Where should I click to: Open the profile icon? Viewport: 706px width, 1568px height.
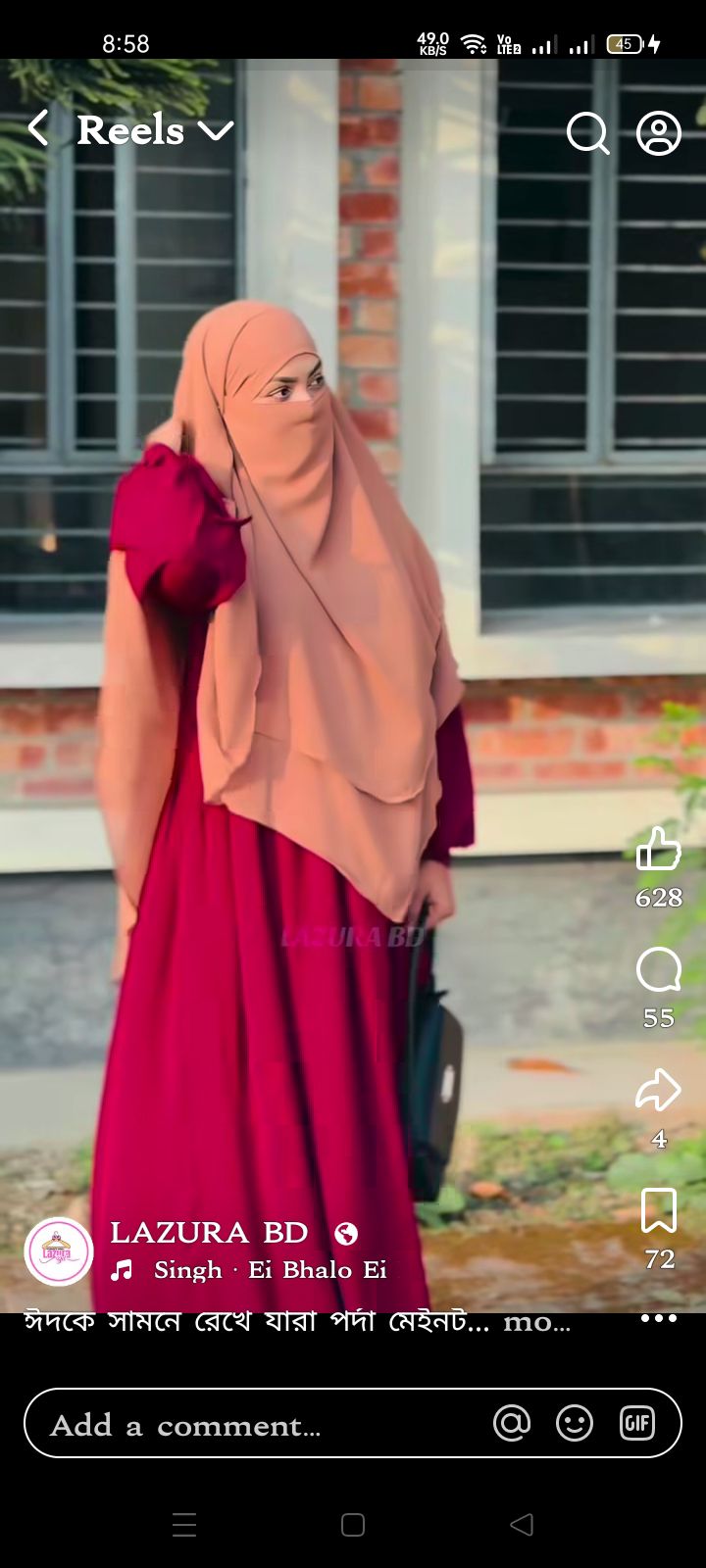pyautogui.click(x=659, y=132)
